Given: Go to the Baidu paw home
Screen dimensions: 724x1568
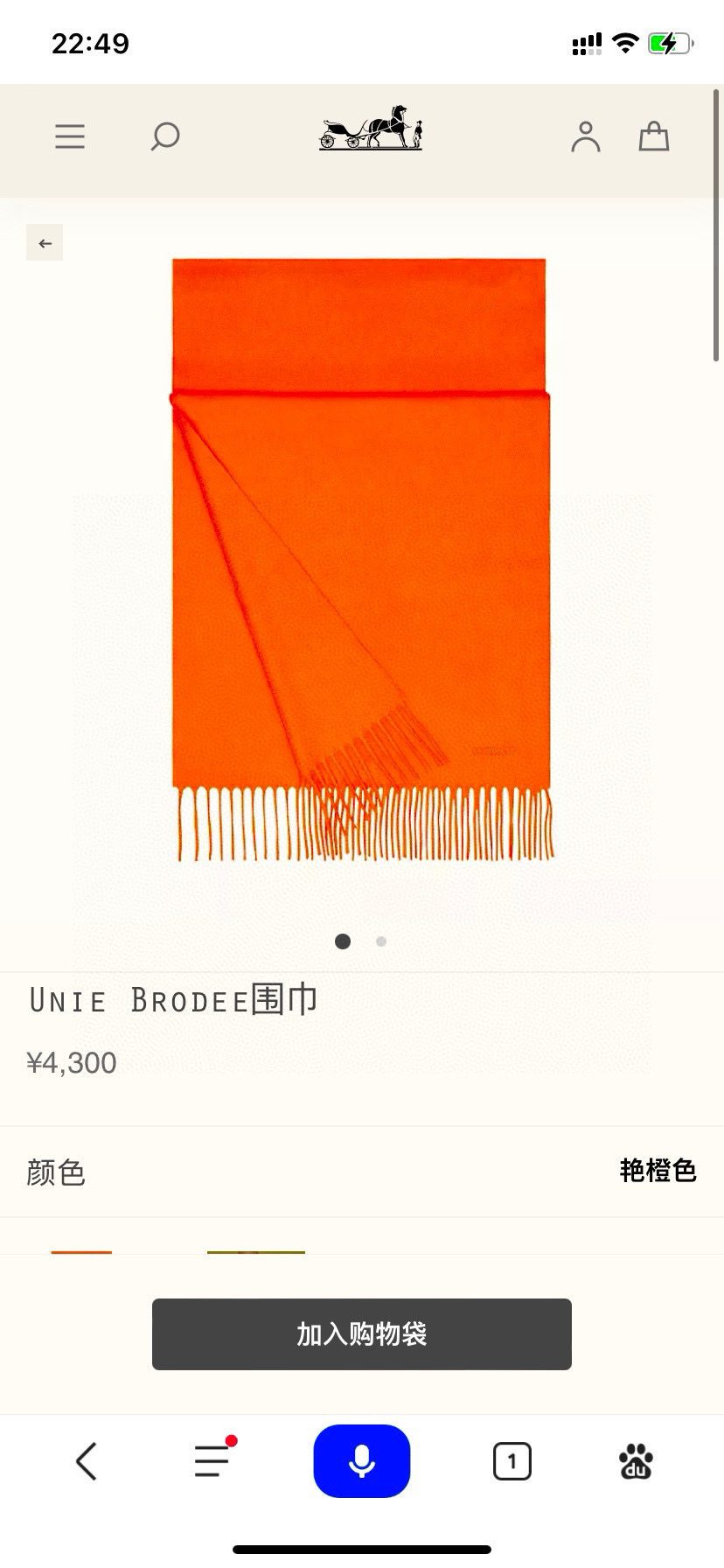Looking at the screenshot, I should [636, 1461].
